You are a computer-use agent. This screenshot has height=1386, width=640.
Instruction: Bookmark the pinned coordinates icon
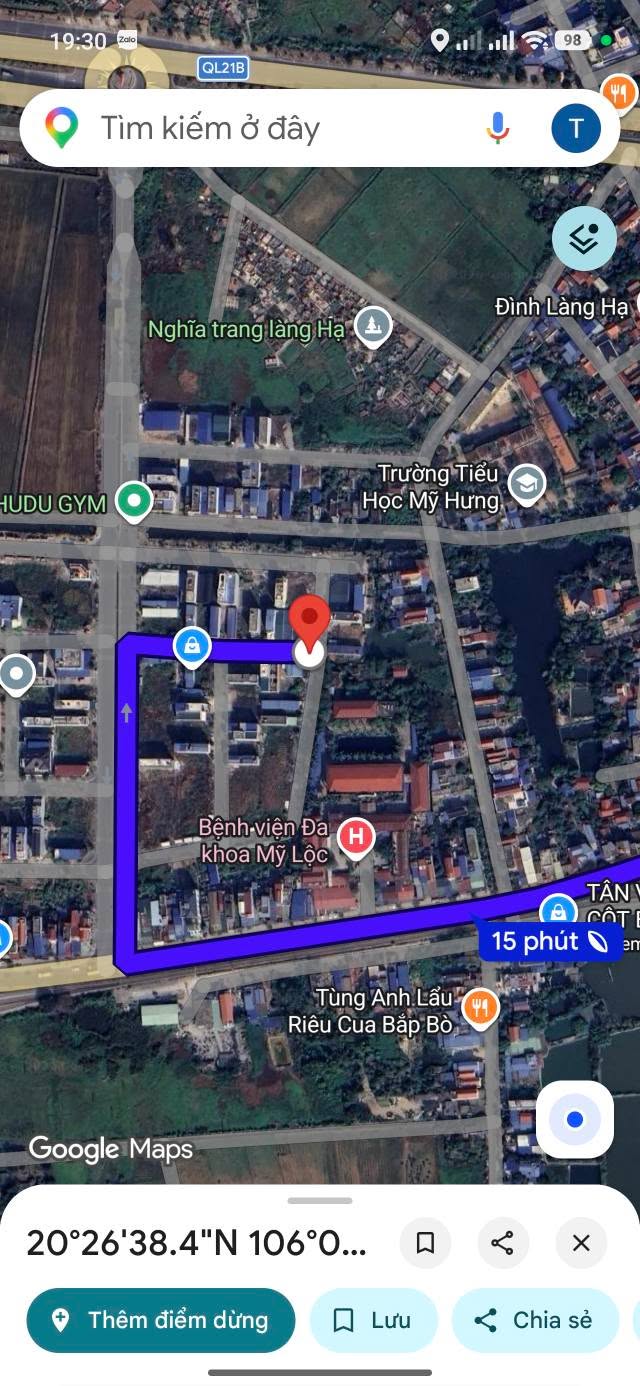425,1243
